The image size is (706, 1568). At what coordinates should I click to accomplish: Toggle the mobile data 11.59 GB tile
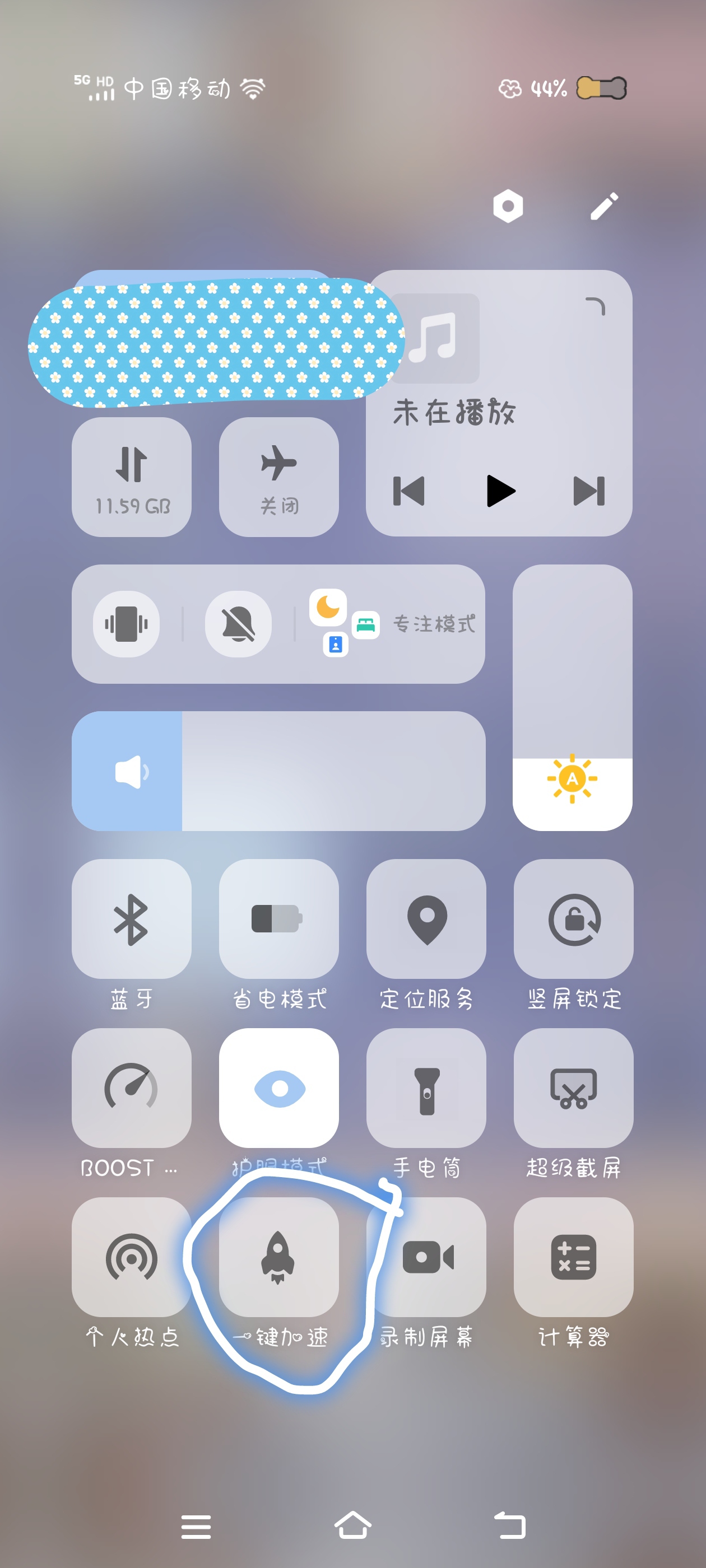(132, 477)
